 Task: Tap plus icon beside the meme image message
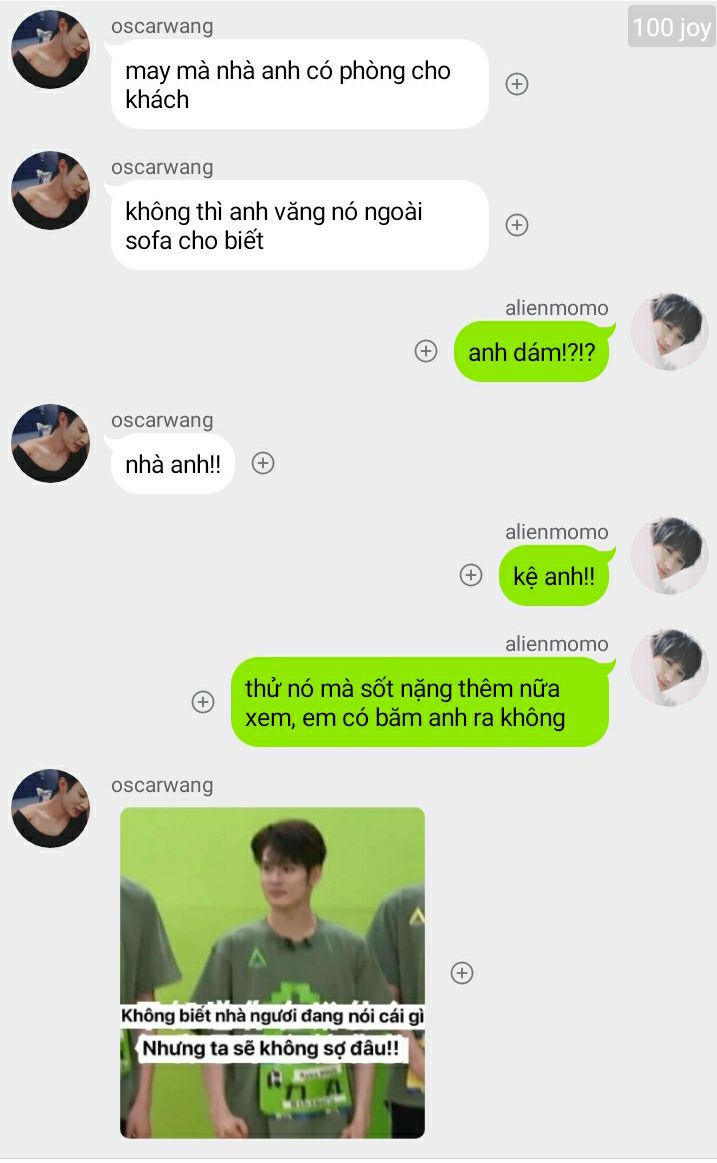[x=462, y=972]
